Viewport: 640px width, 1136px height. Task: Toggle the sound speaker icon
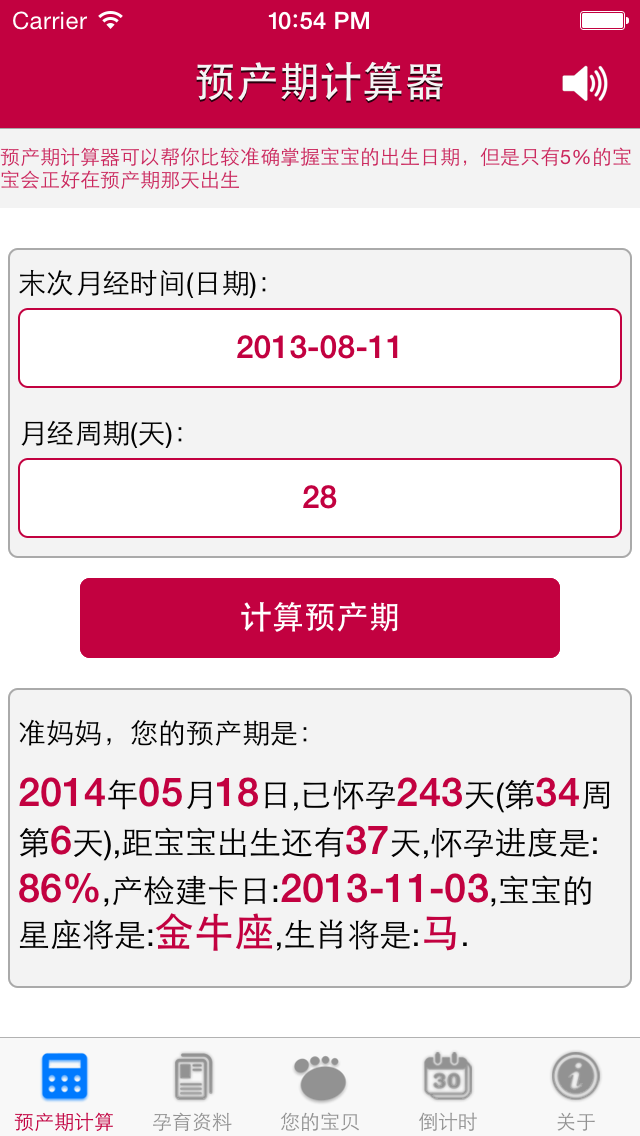585,83
